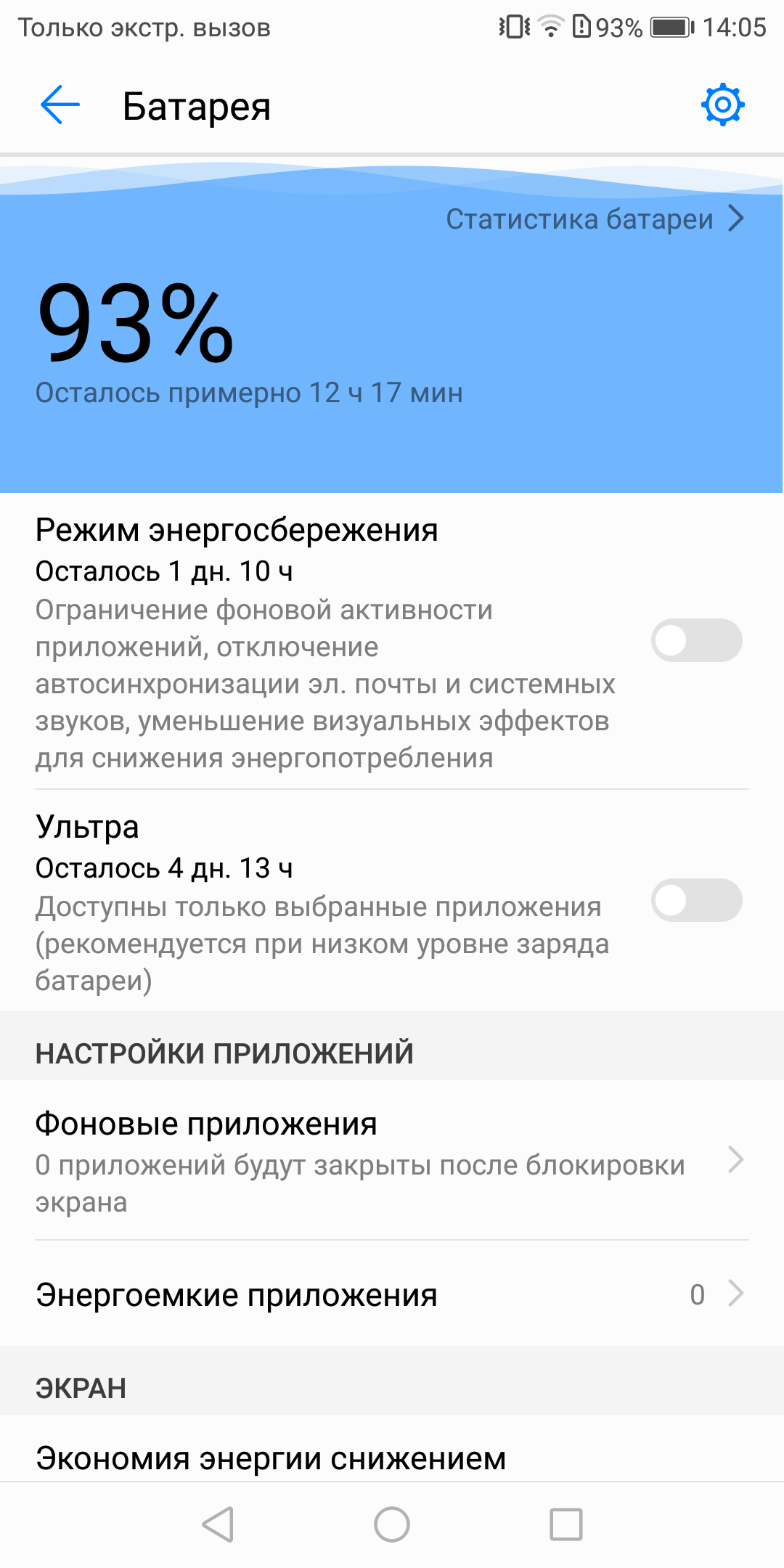Tap the system home button
This screenshot has width=784, height=1568.
tap(392, 1524)
